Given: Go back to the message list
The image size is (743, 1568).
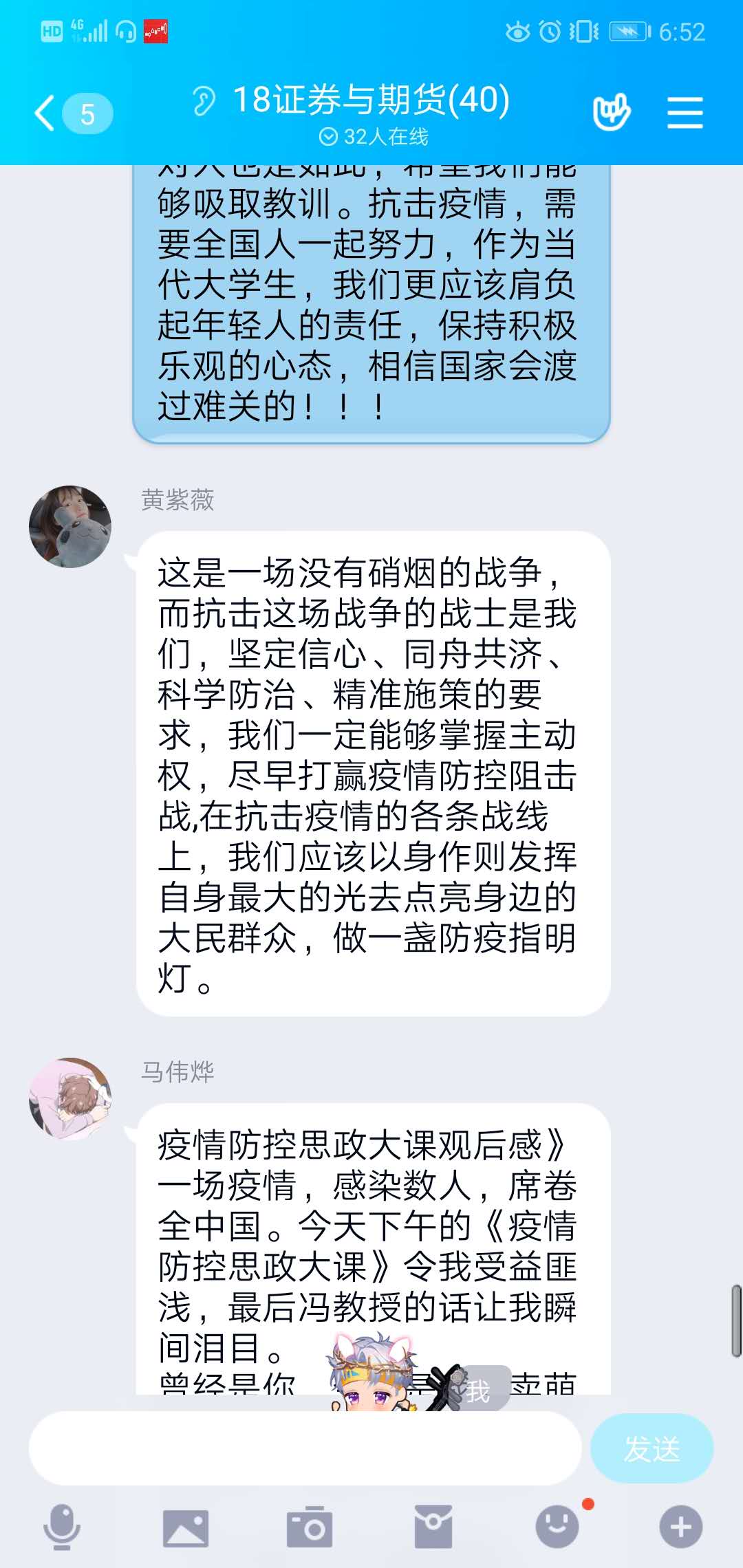Looking at the screenshot, I should click(x=47, y=113).
